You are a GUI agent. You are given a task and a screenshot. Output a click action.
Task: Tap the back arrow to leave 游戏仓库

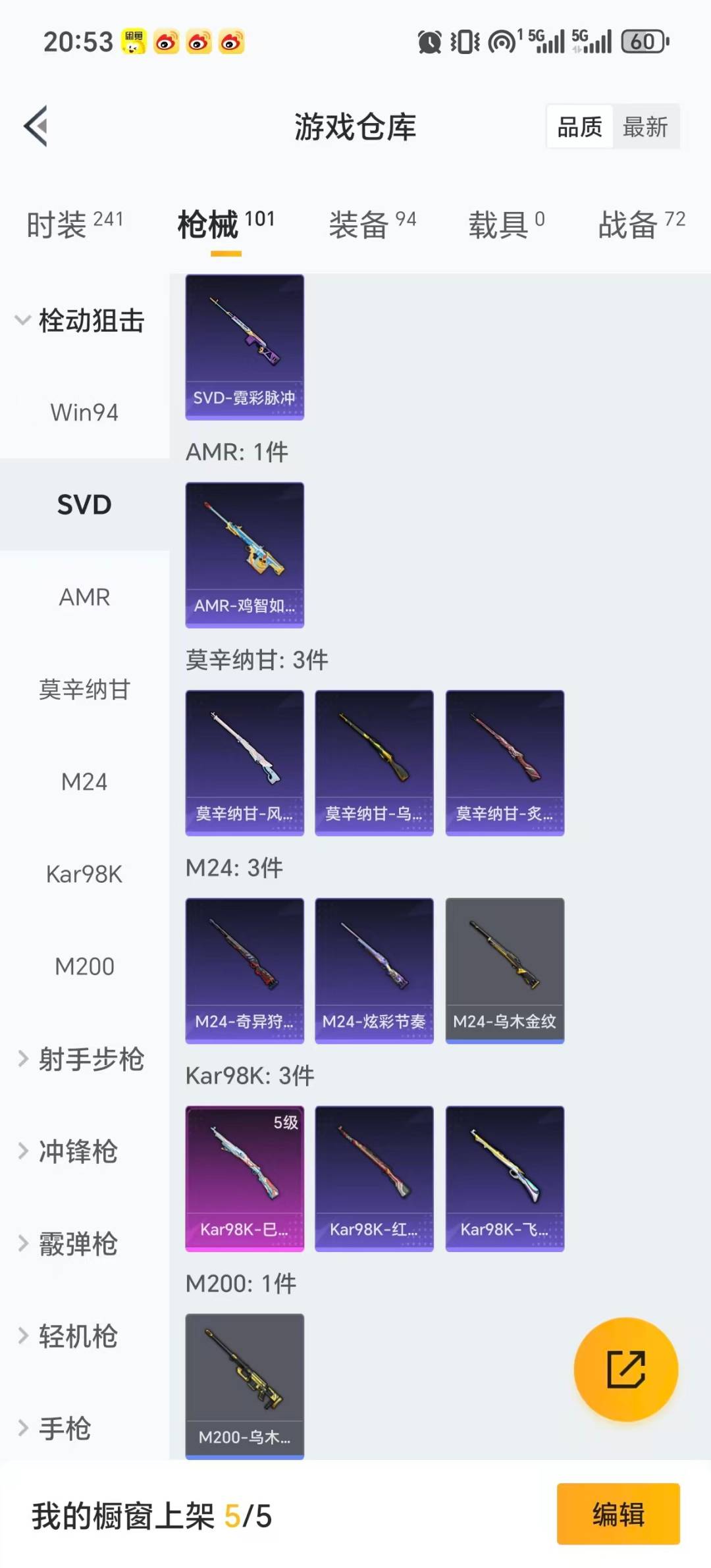pyautogui.click(x=36, y=126)
